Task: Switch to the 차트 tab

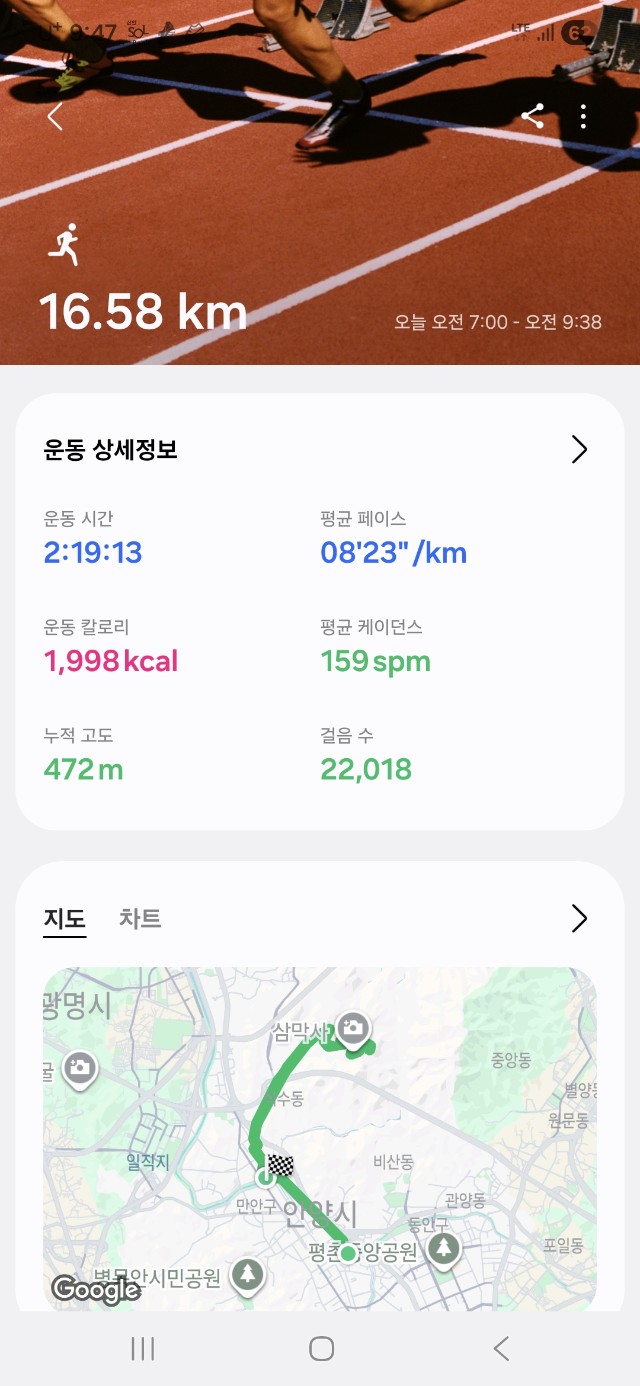Action: pyautogui.click(x=140, y=918)
